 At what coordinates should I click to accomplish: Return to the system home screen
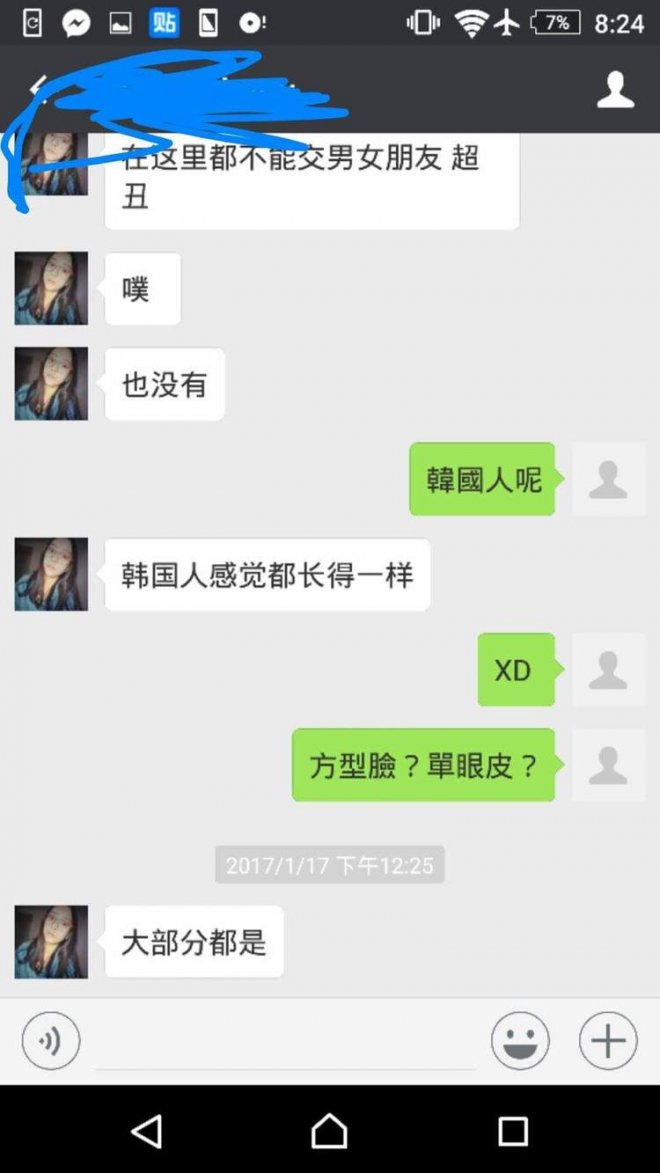pyautogui.click(x=329, y=1131)
